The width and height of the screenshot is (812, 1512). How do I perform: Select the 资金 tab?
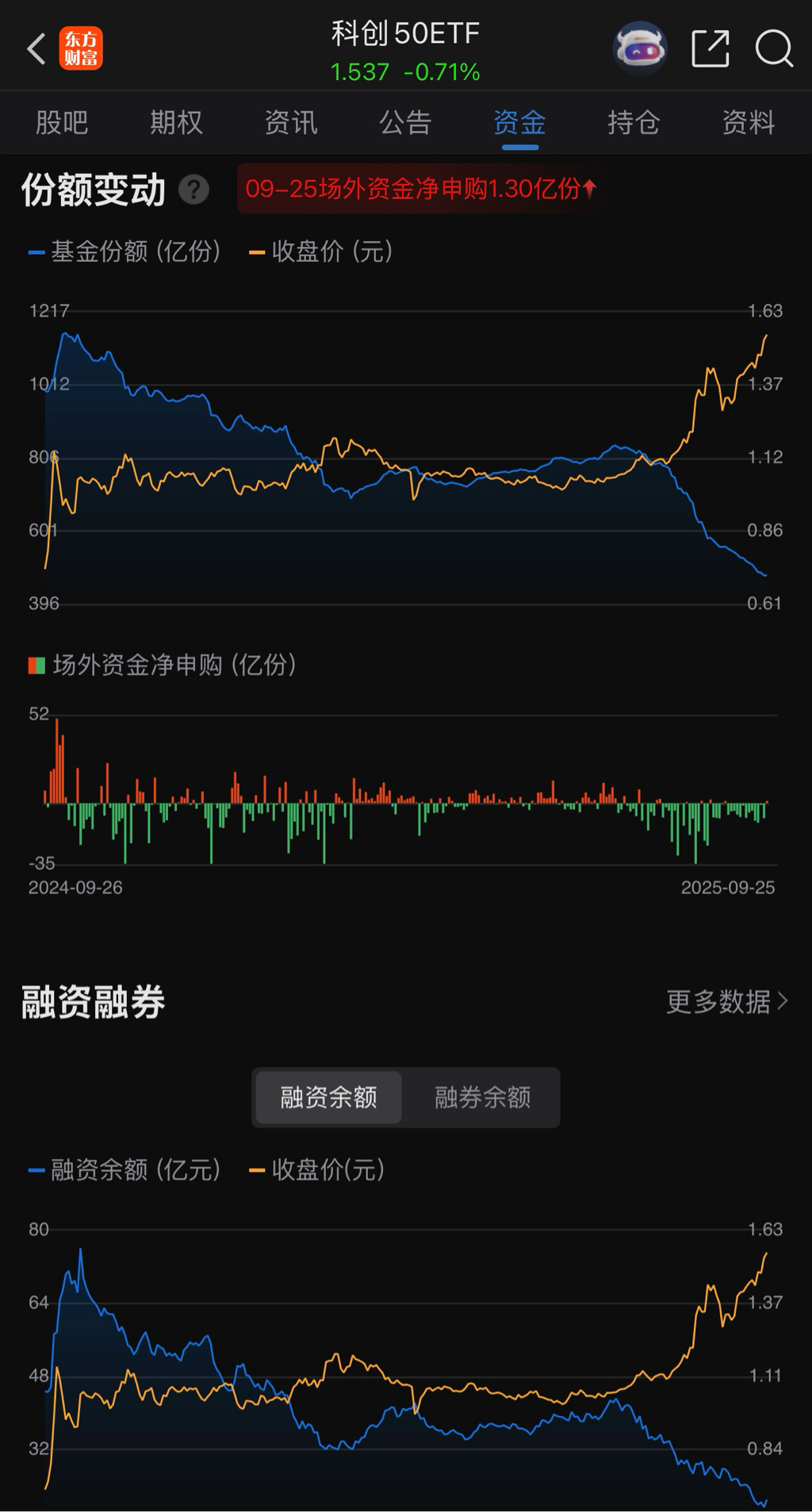click(x=519, y=123)
